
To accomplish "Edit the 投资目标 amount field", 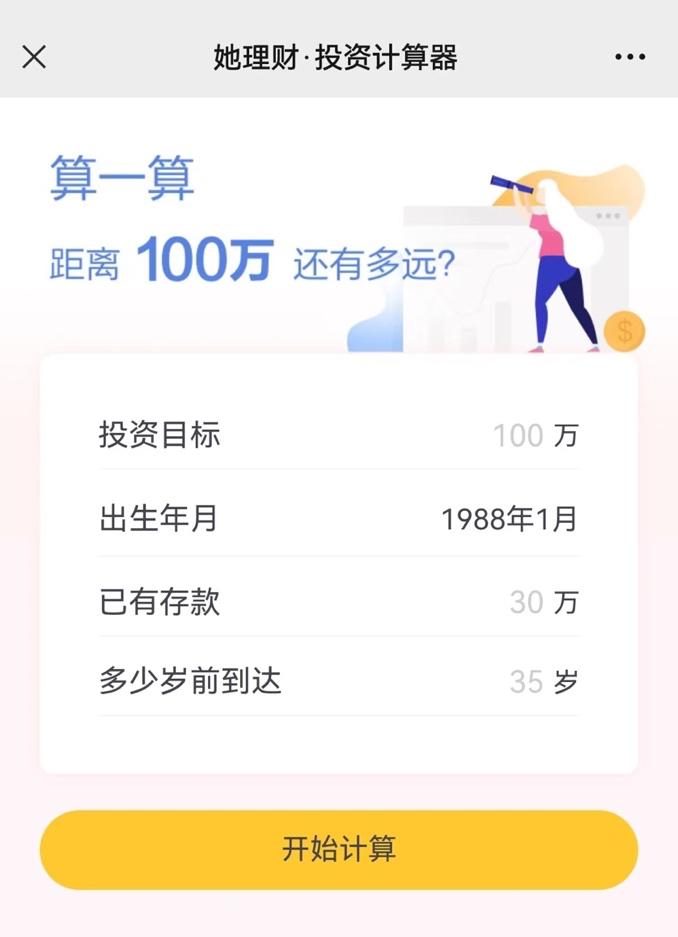I will coord(517,436).
